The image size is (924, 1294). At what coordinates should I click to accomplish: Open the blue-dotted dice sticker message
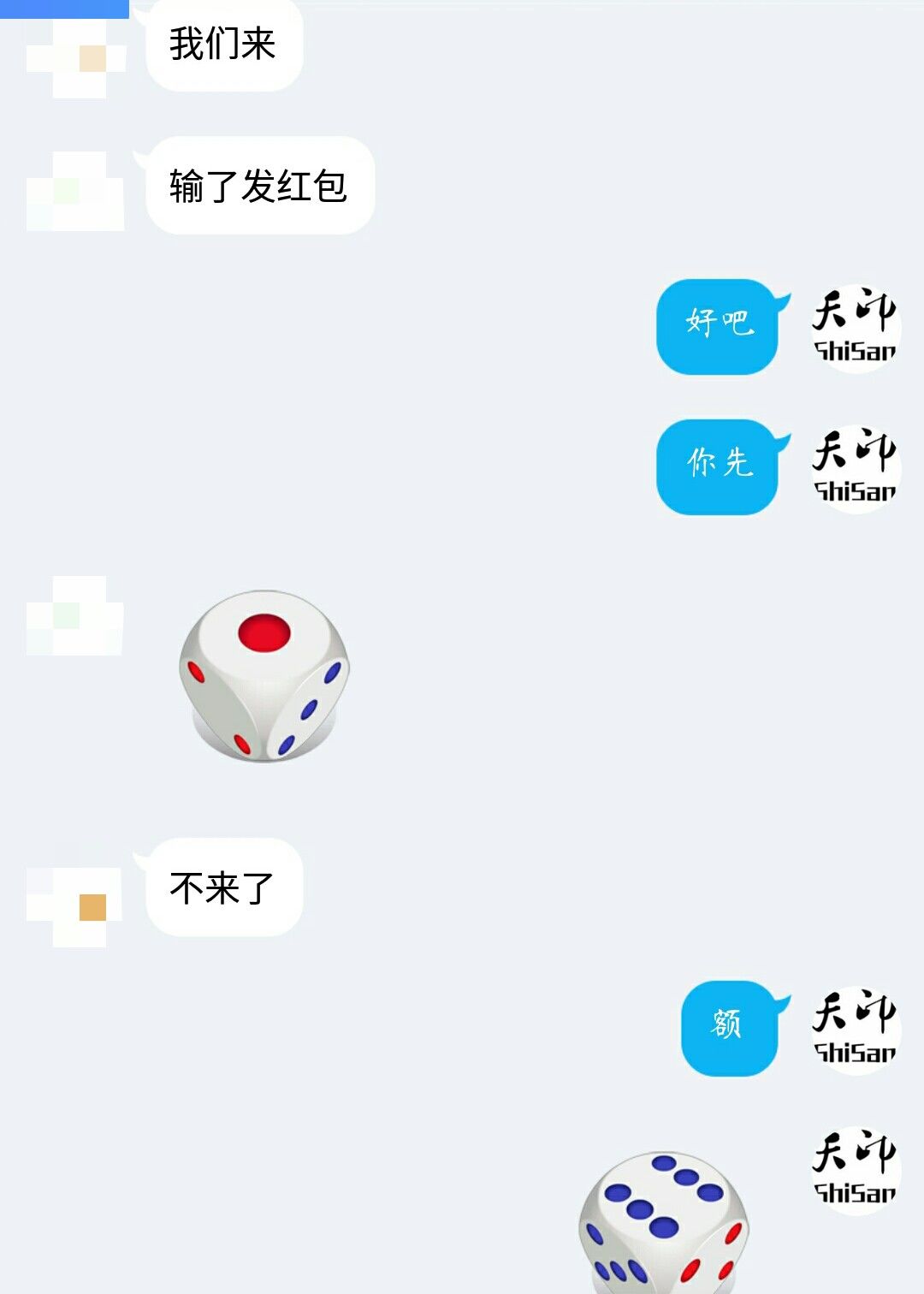click(x=664, y=1222)
